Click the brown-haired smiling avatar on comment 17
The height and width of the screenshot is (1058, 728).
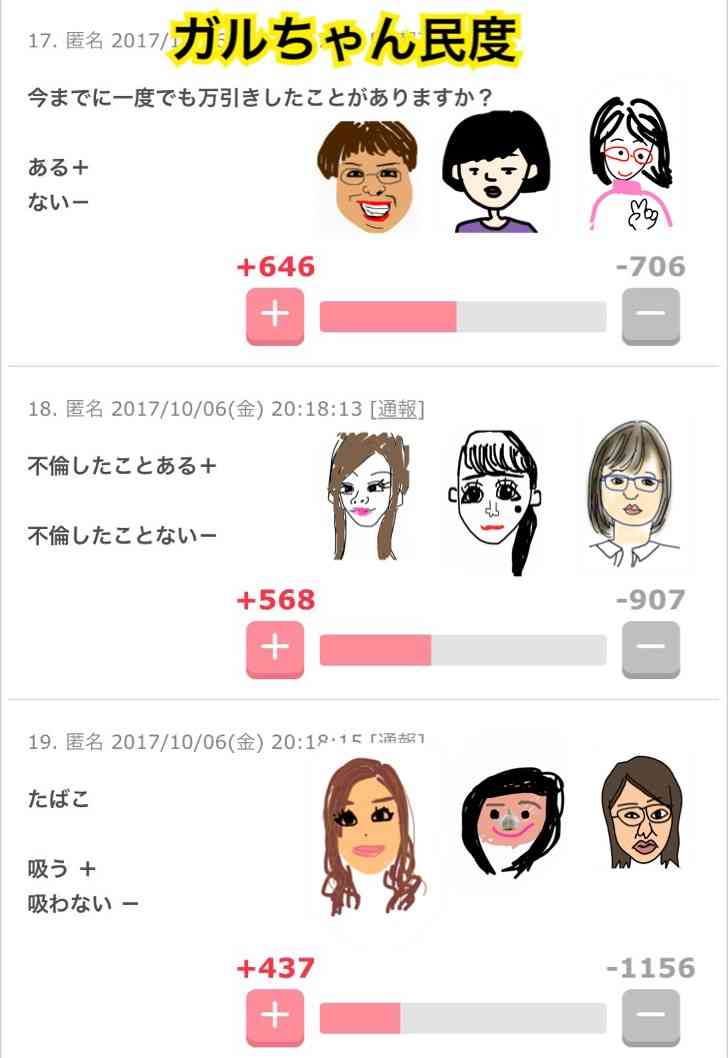point(367,175)
